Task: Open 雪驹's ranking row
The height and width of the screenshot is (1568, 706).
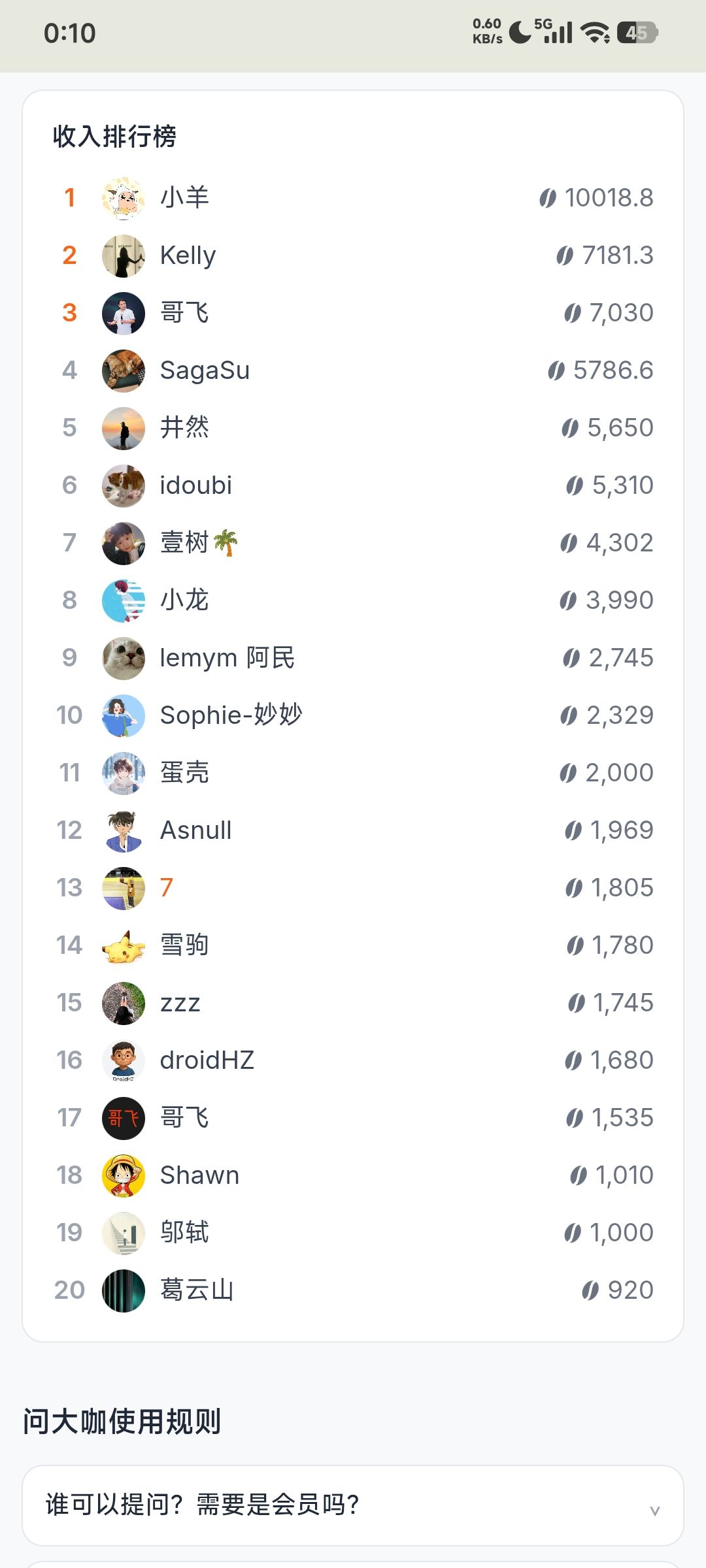Action: pyautogui.click(x=353, y=945)
